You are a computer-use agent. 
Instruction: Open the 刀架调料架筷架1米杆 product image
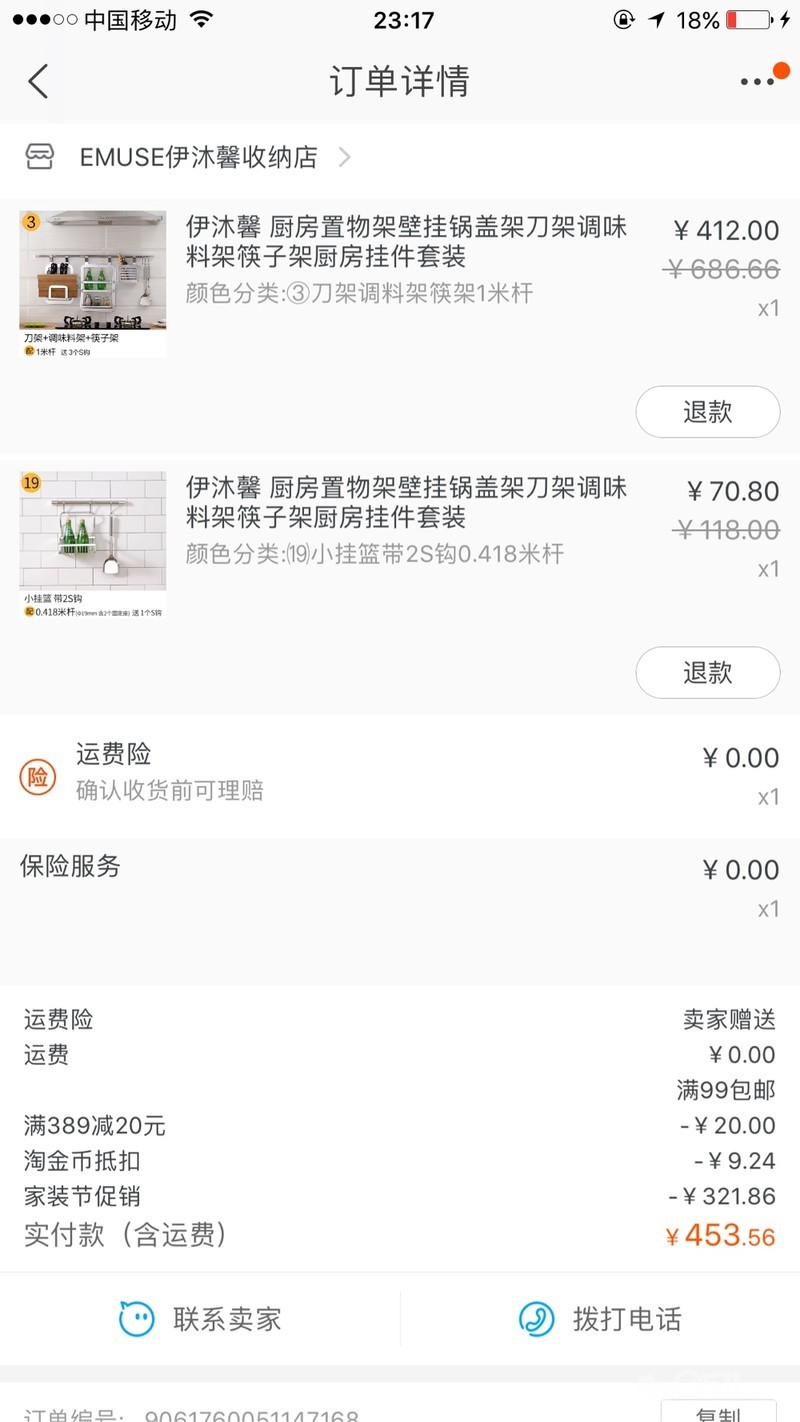click(x=92, y=284)
